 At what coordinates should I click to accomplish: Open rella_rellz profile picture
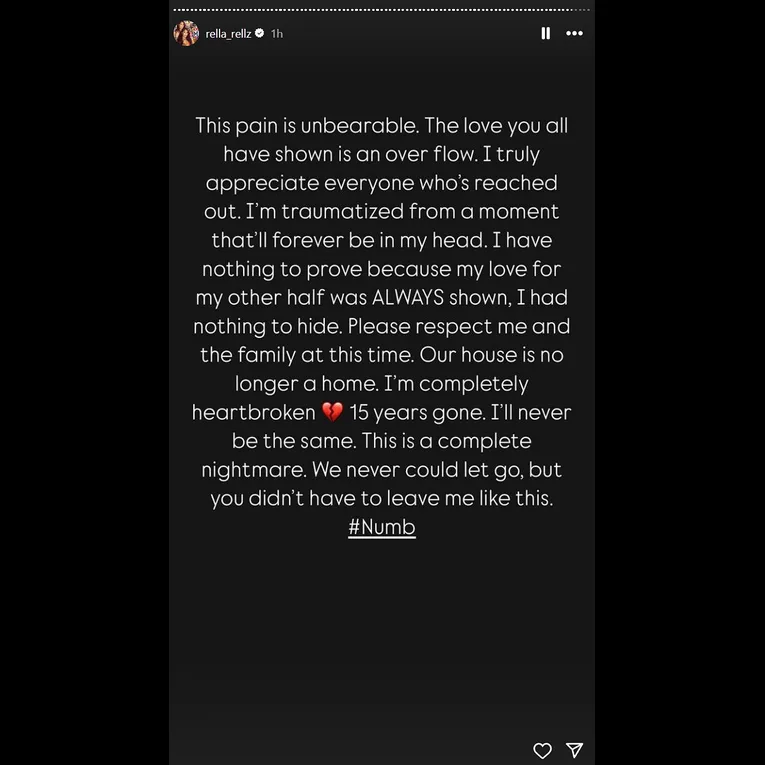186,33
